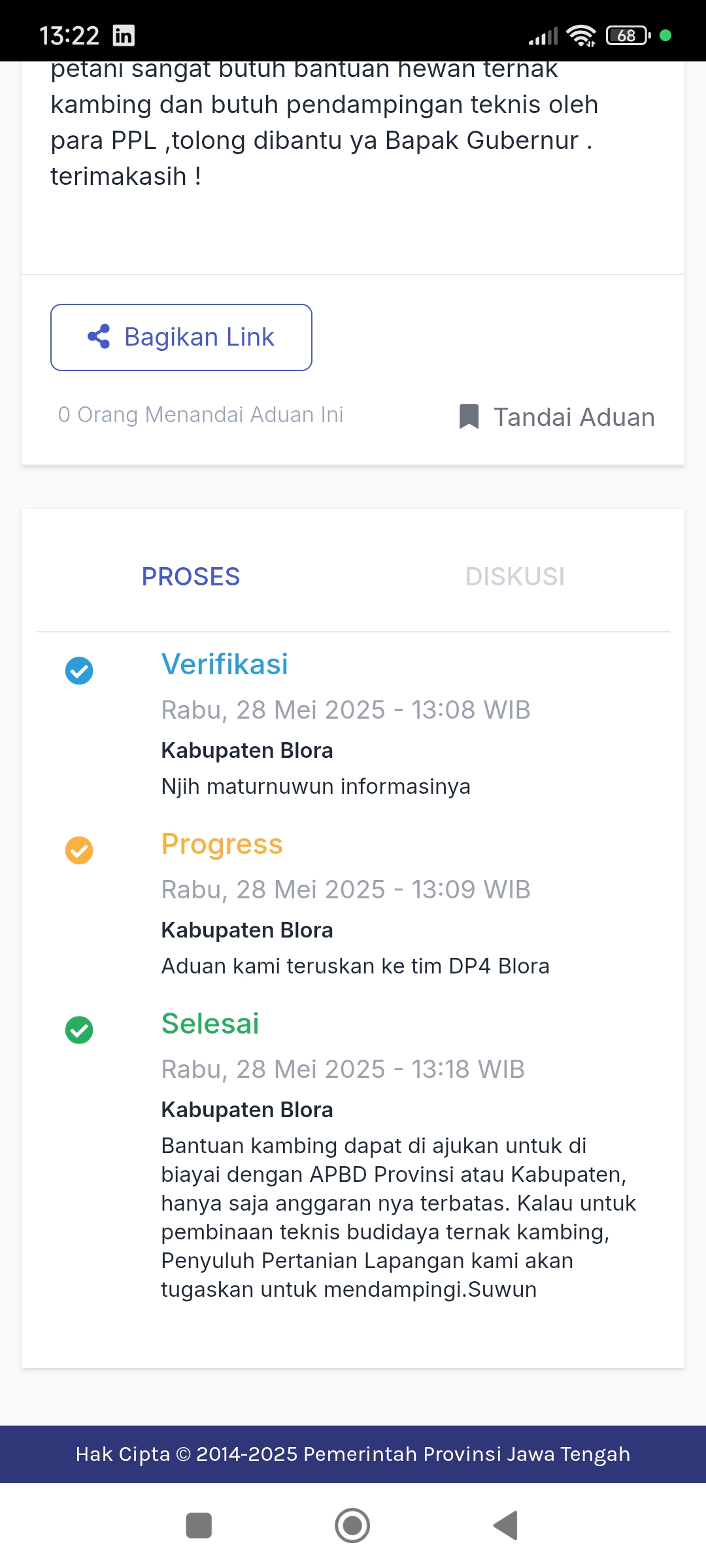The height and width of the screenshot is (1568, 706).
Task: Switch to the DISKUSI tab
Action: click(x=515, y=576)
